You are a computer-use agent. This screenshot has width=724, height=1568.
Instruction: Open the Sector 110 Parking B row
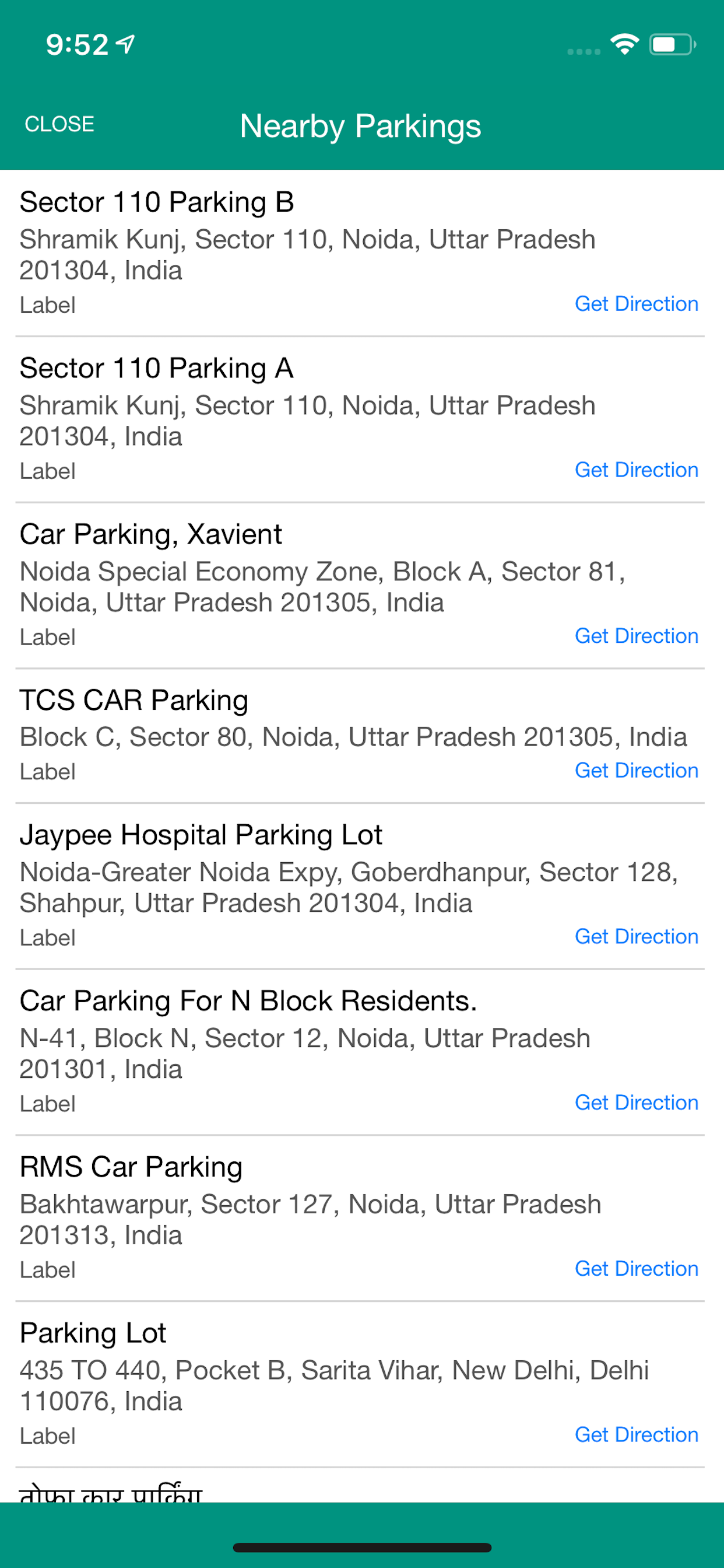[x=362, y=253]
